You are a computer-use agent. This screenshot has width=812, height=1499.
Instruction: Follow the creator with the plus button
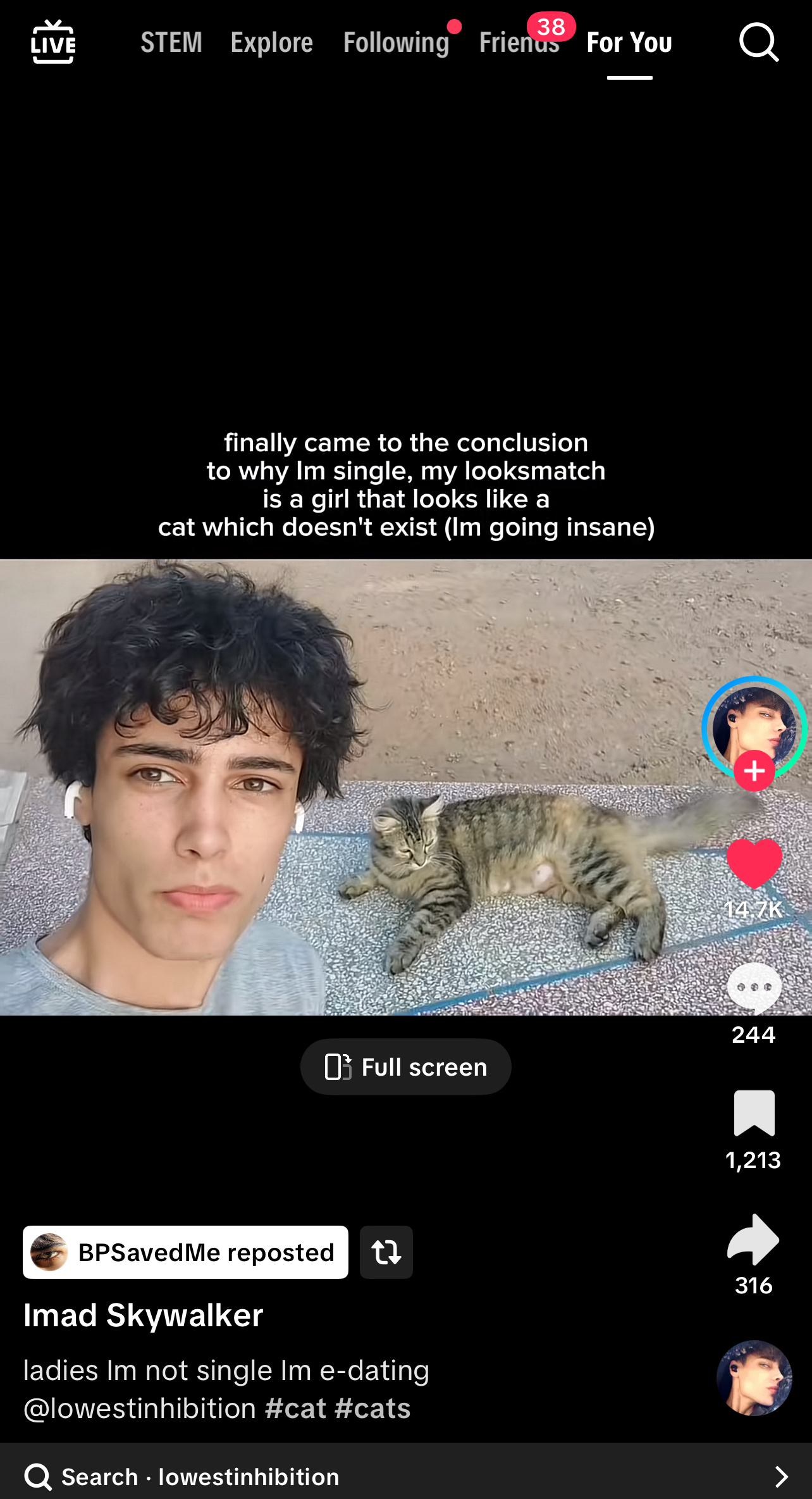754,771
